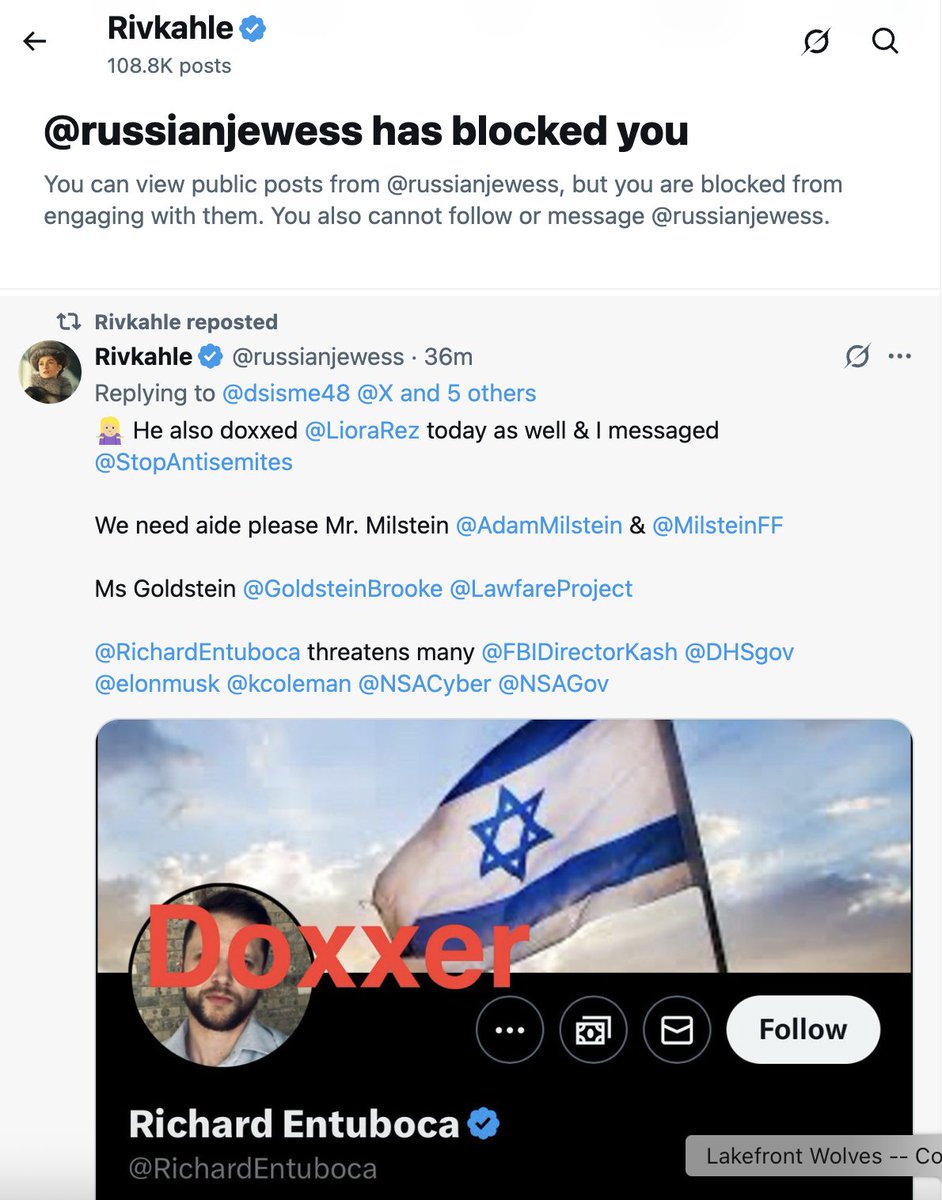Open Rivkahle's profile picture on the post

pyautogui.click(x=50, y=372)
